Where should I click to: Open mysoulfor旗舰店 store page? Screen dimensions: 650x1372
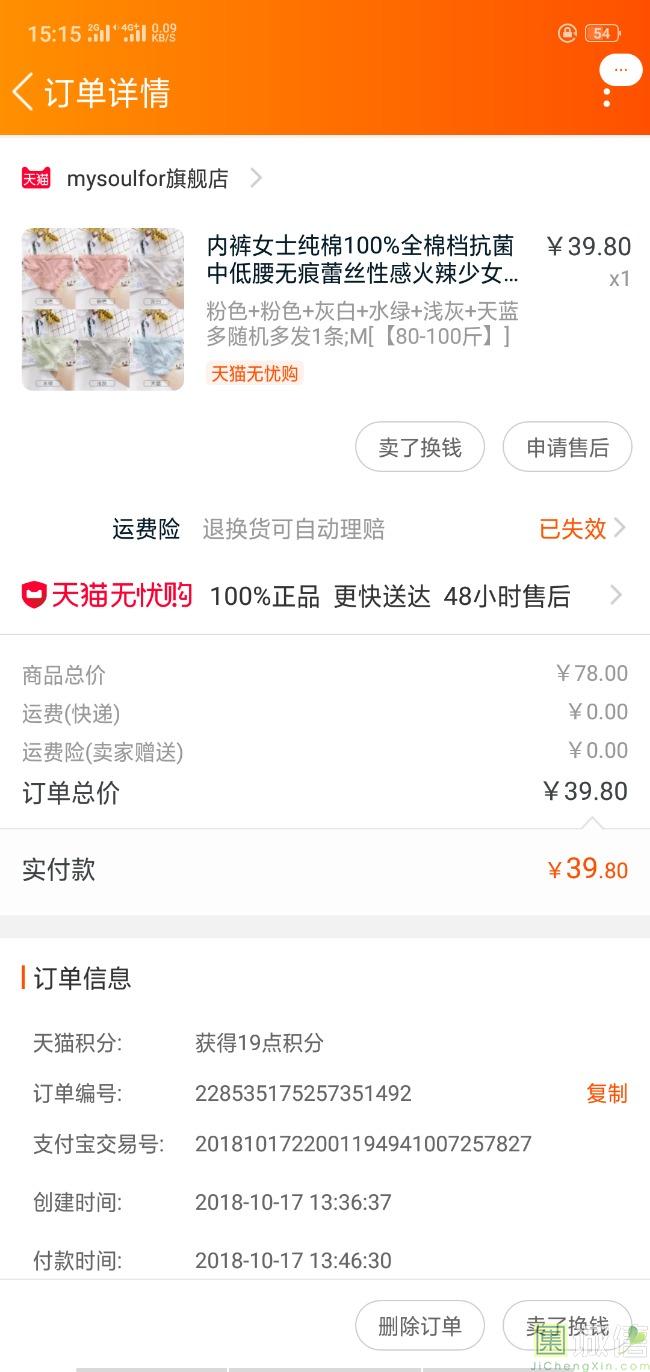tap(147, 179)
